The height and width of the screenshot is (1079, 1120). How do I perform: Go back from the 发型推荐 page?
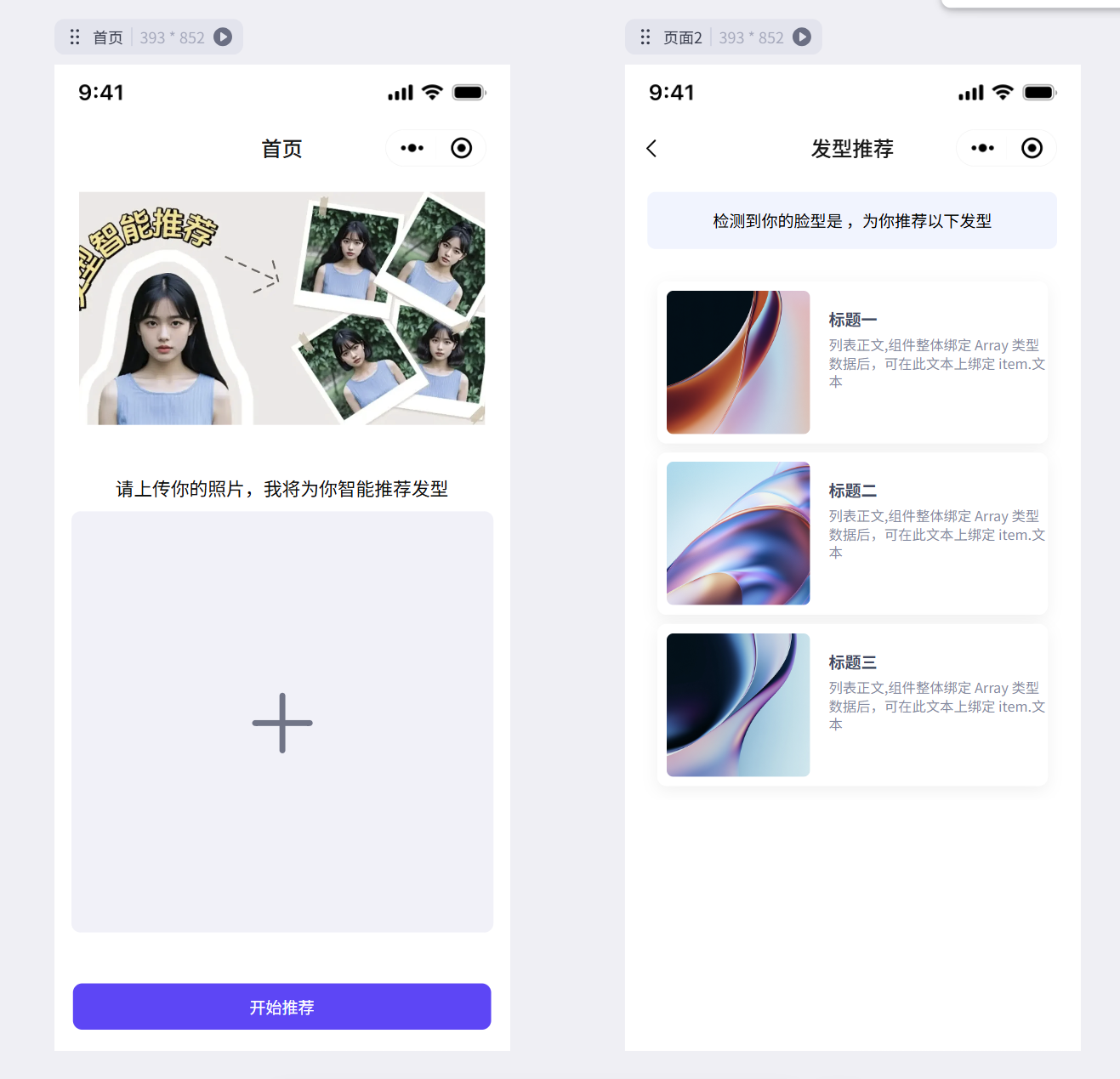pyautogui.click(x=651, y=149)
